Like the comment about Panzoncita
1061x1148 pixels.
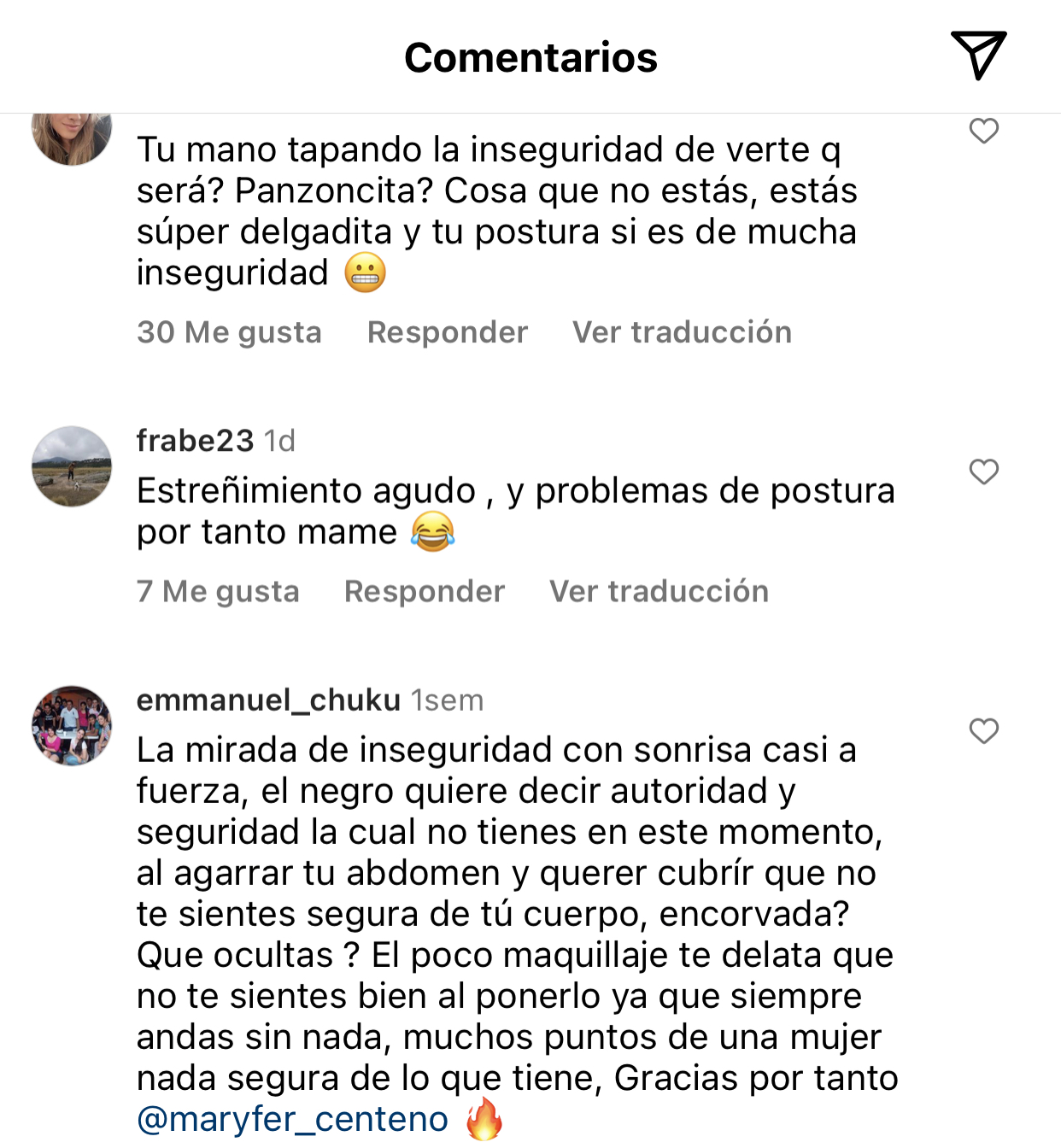point(983,131)
